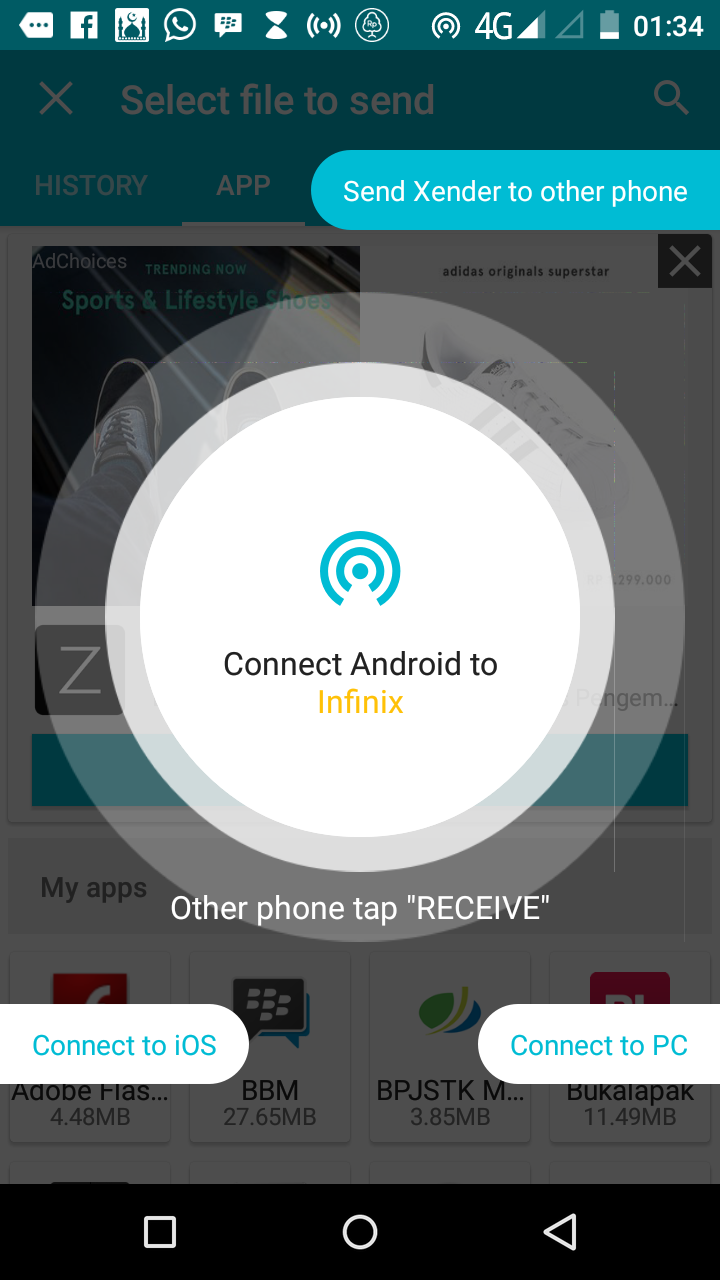Select Connect to PC
This screenshot has width=720, height=1280.
coord(598,1045)
